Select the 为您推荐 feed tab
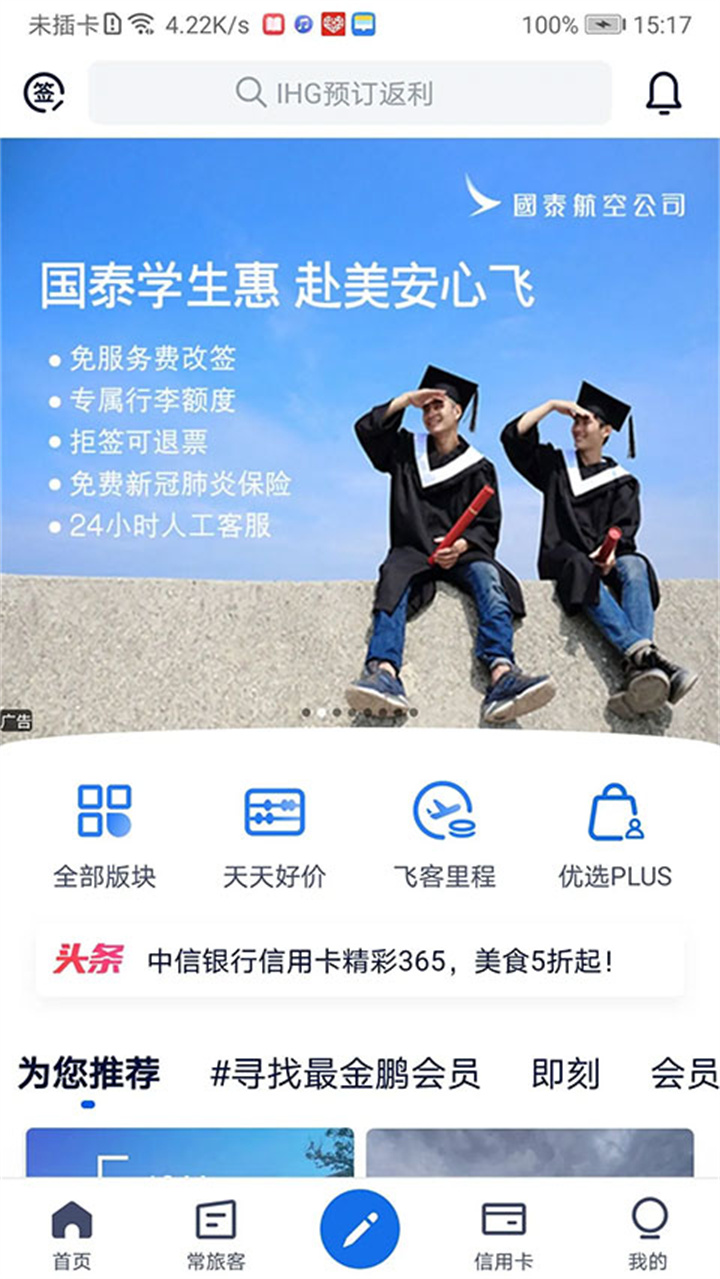Image resolution: width=720 pixels, height=1279 pixels. point(88,1070)
